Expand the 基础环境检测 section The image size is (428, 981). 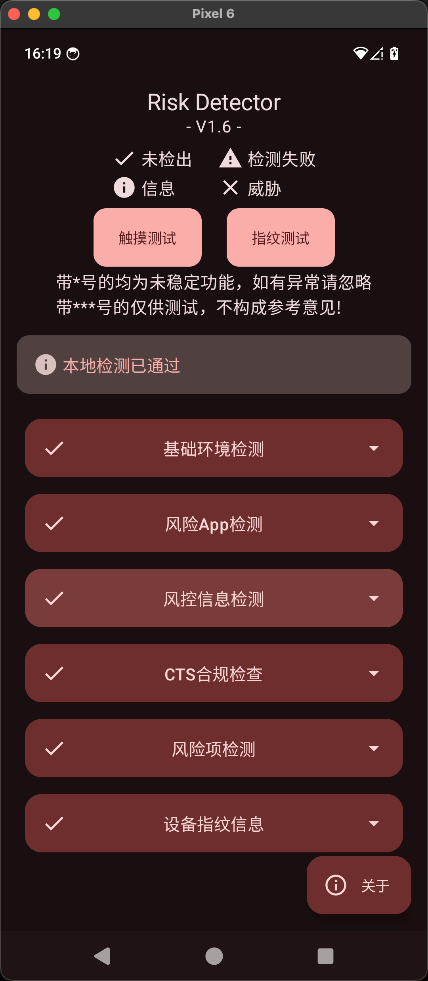(214, 448)
